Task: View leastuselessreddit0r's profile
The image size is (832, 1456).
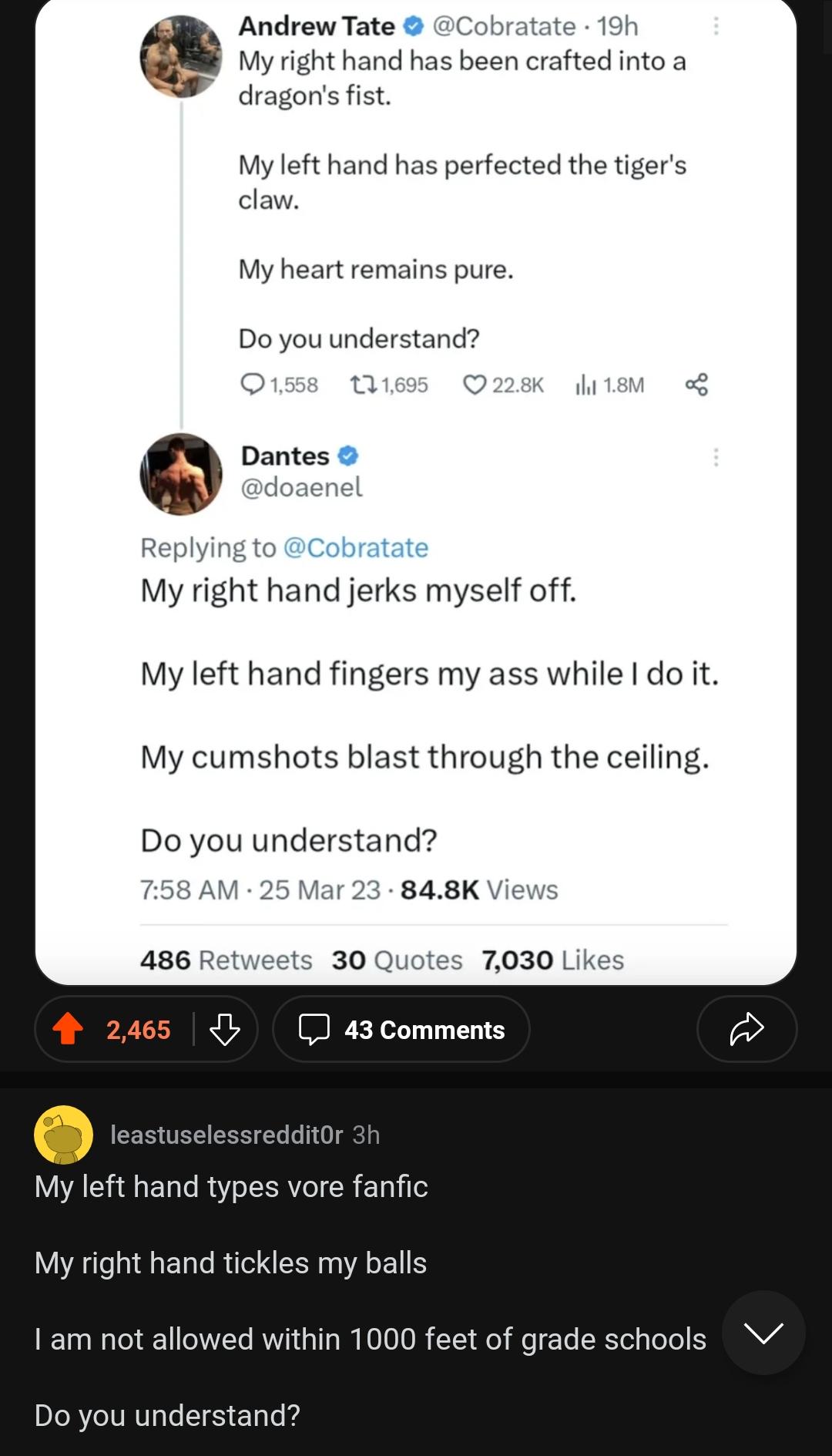Action: [226, 1135]
